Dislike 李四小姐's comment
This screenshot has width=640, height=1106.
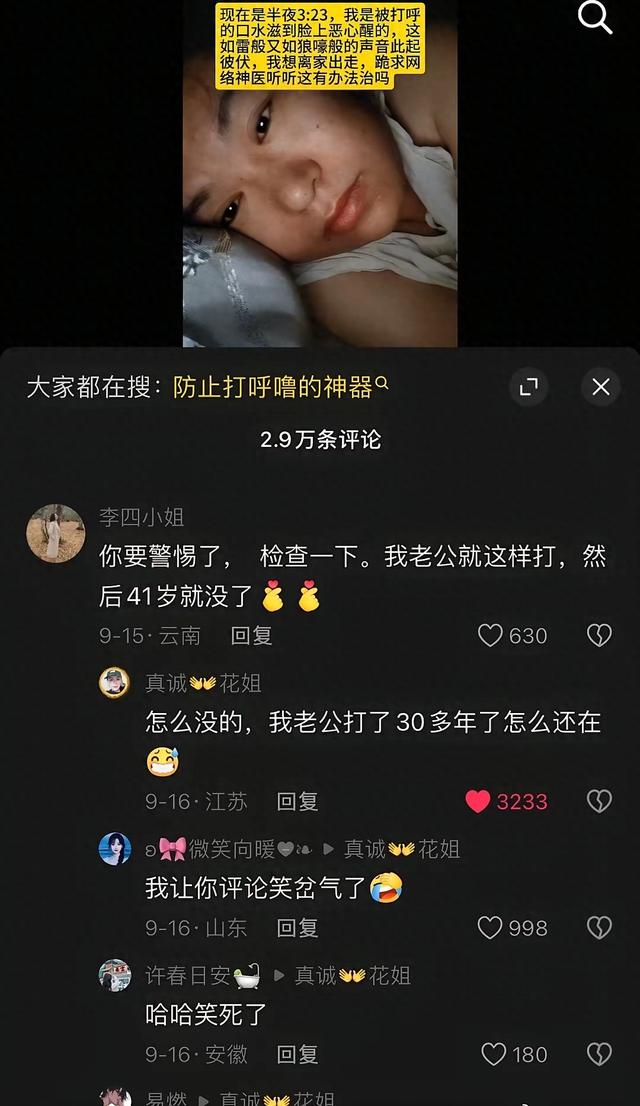coord(598,635)
